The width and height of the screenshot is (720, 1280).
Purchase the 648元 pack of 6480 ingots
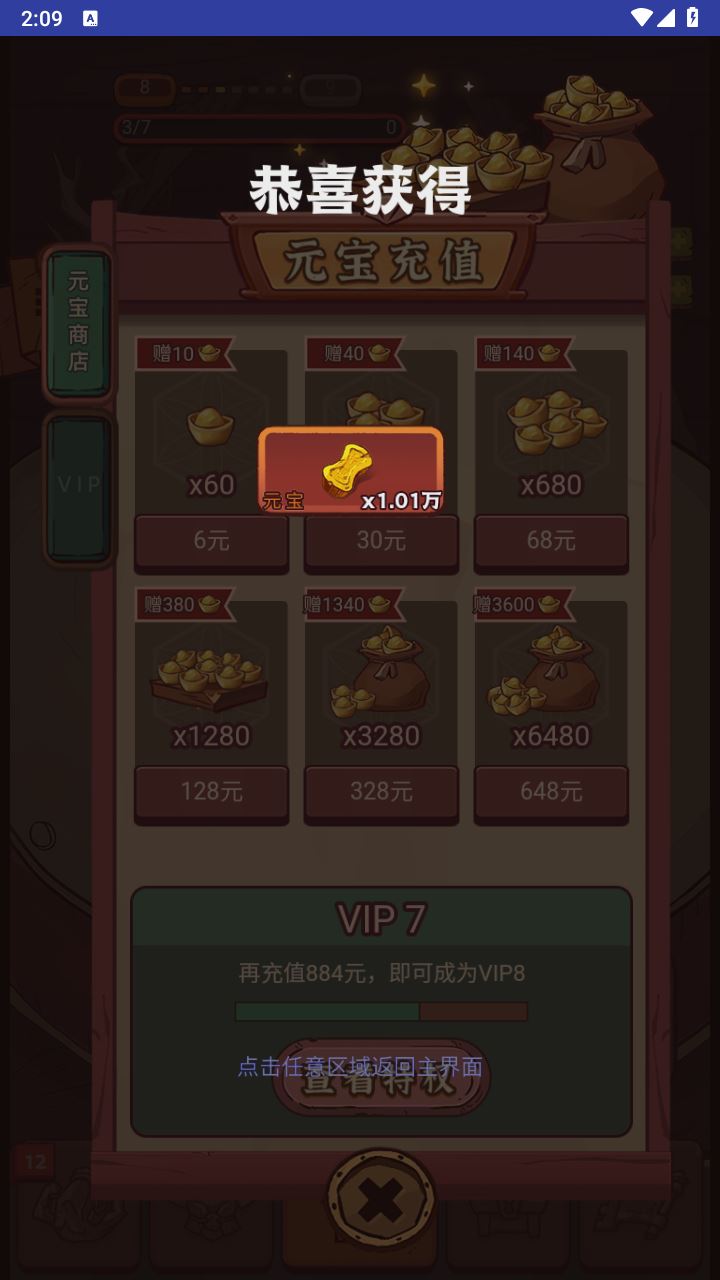[x=551, y=792]
